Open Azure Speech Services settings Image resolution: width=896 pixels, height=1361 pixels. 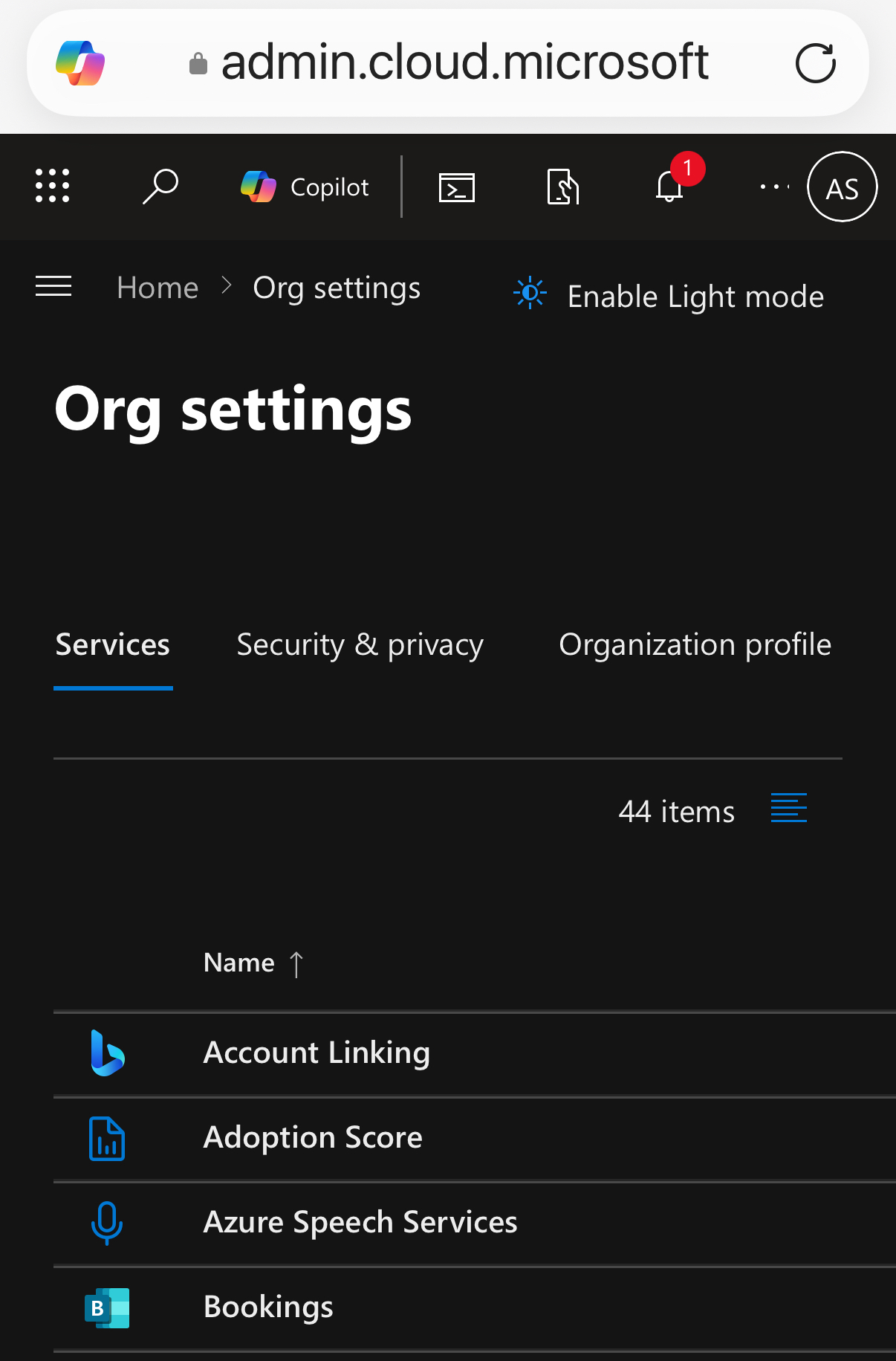pyautogui.click(x=360, y=1222)
